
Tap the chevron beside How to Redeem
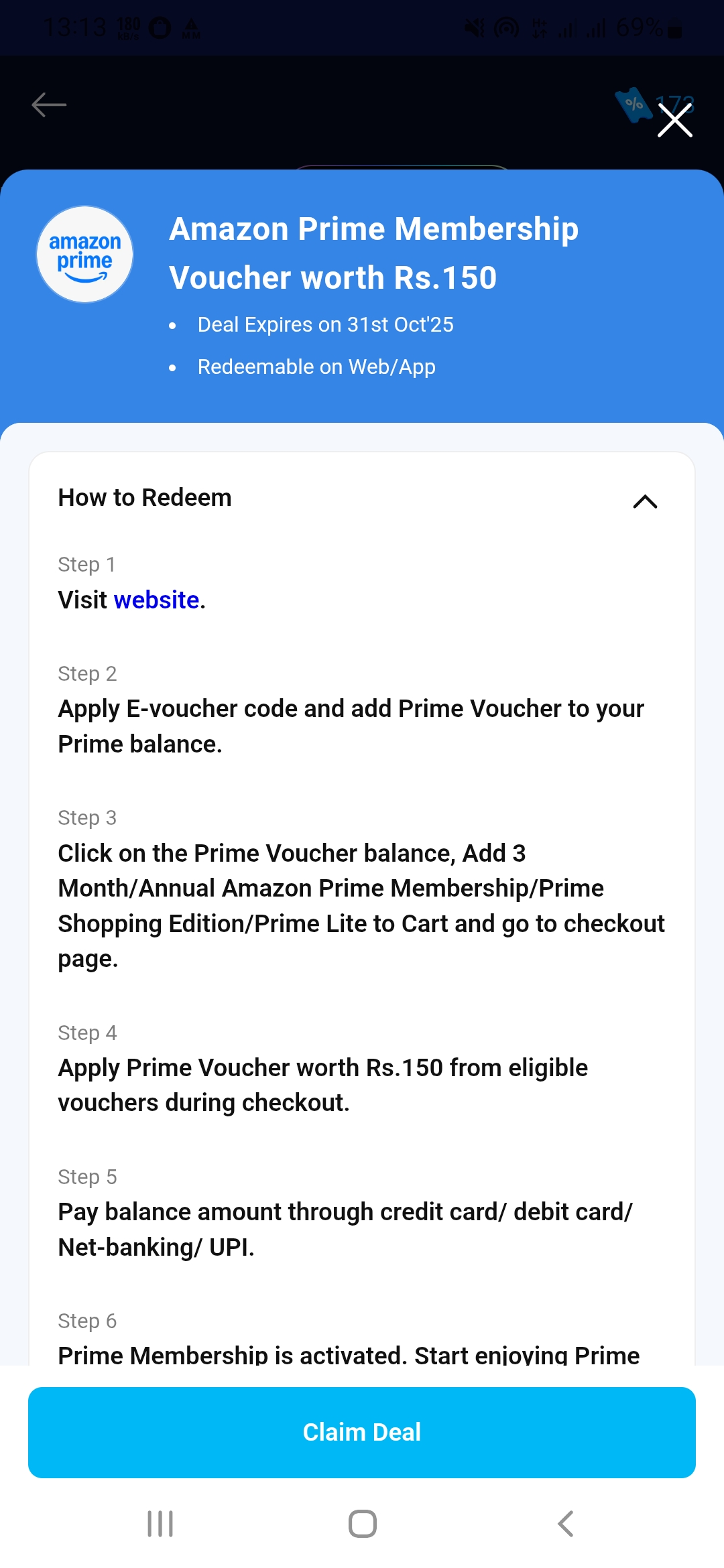(645, 501)
